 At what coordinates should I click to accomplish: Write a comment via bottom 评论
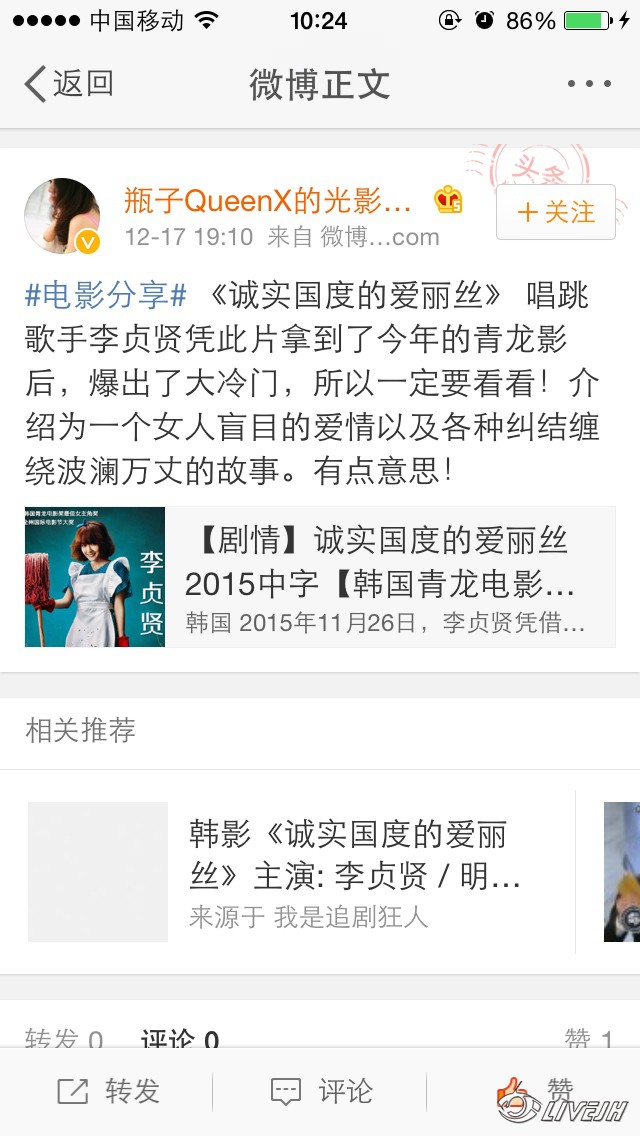pyautogui.click(x=320, y=1091)
